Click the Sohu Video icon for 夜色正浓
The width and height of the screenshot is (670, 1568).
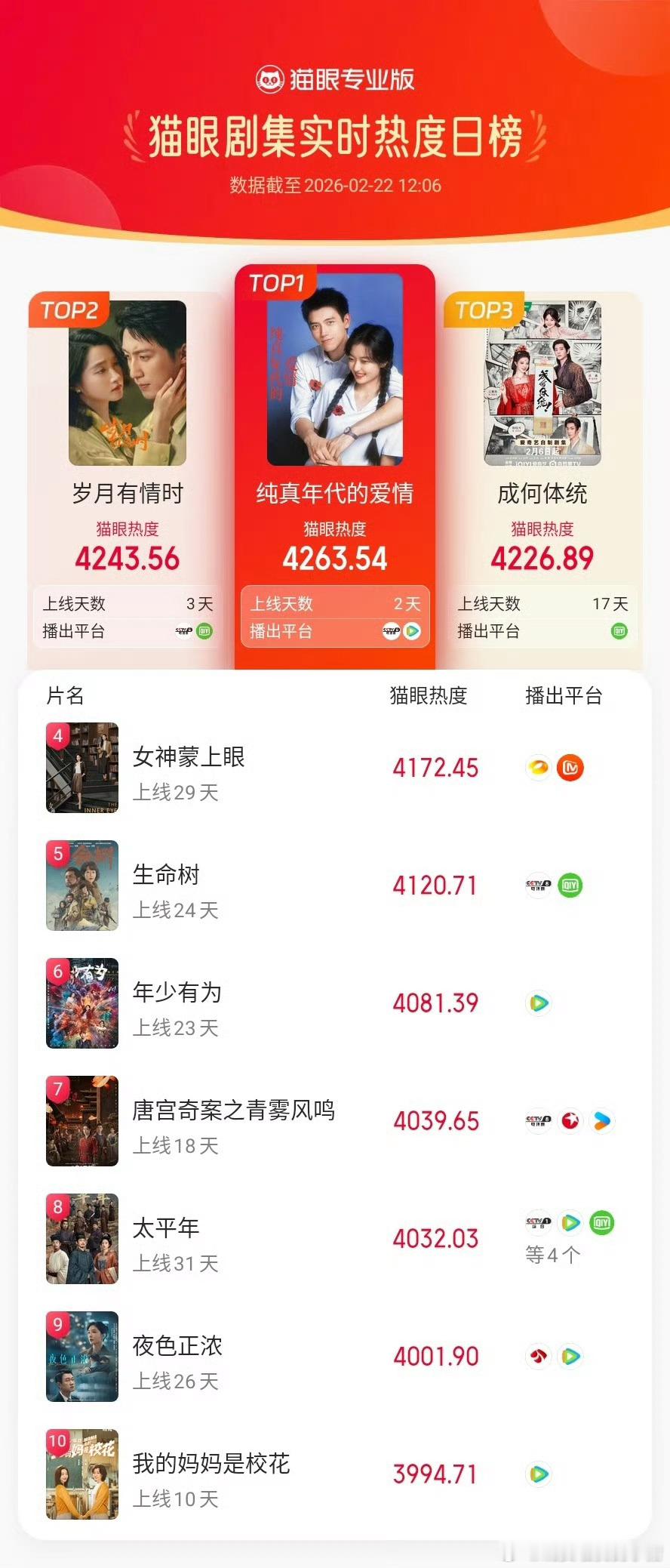point(538,1356)
